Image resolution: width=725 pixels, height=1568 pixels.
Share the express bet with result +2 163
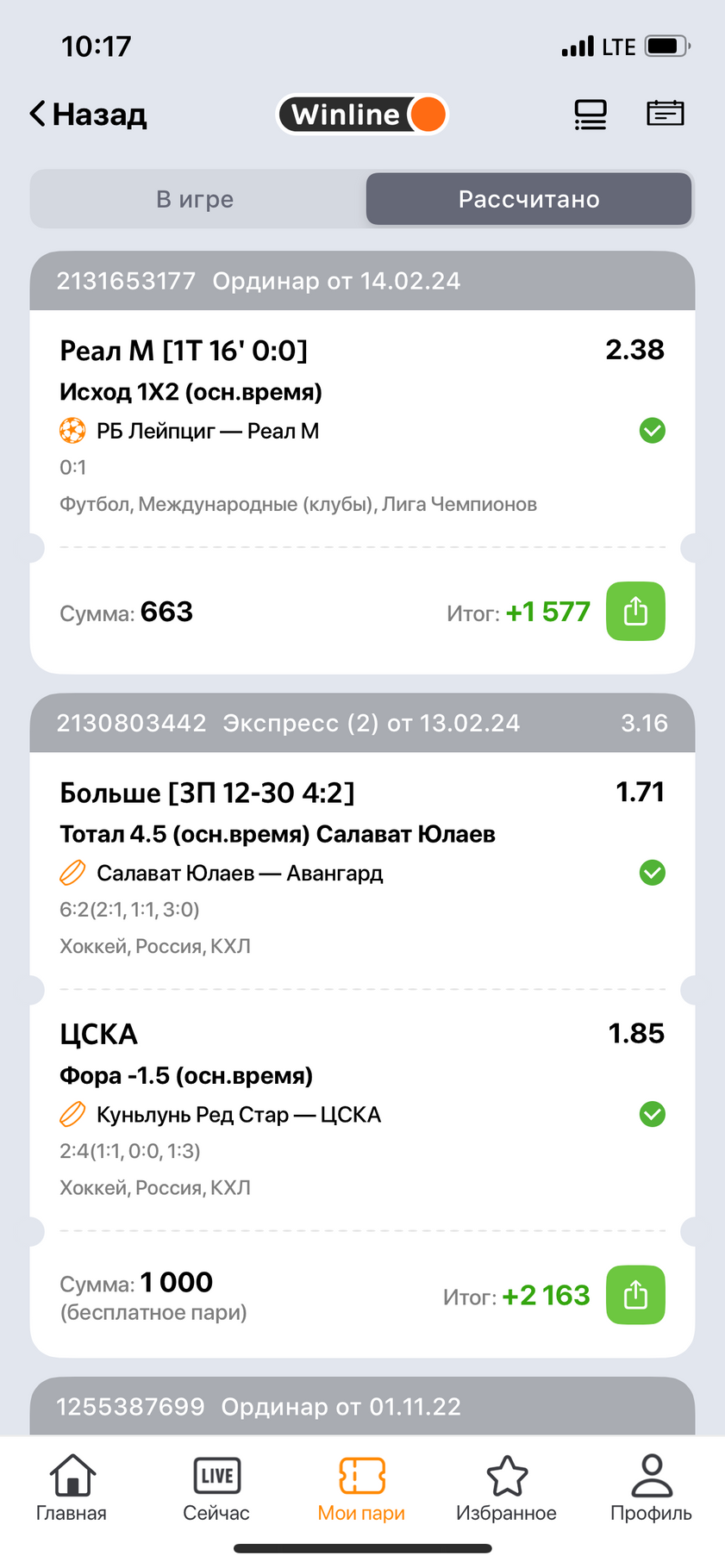[x=635, y=1295]
